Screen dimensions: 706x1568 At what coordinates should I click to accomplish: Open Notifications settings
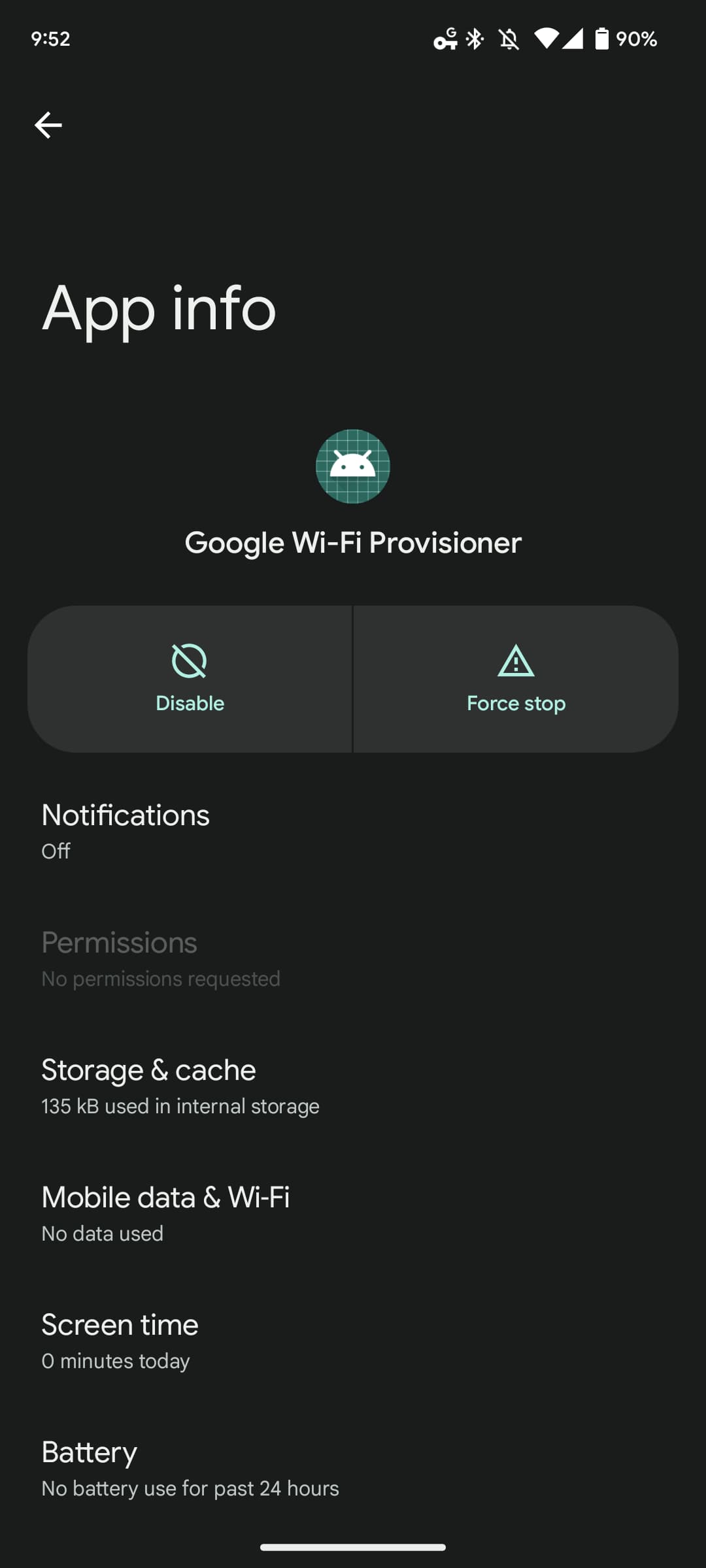126,831
